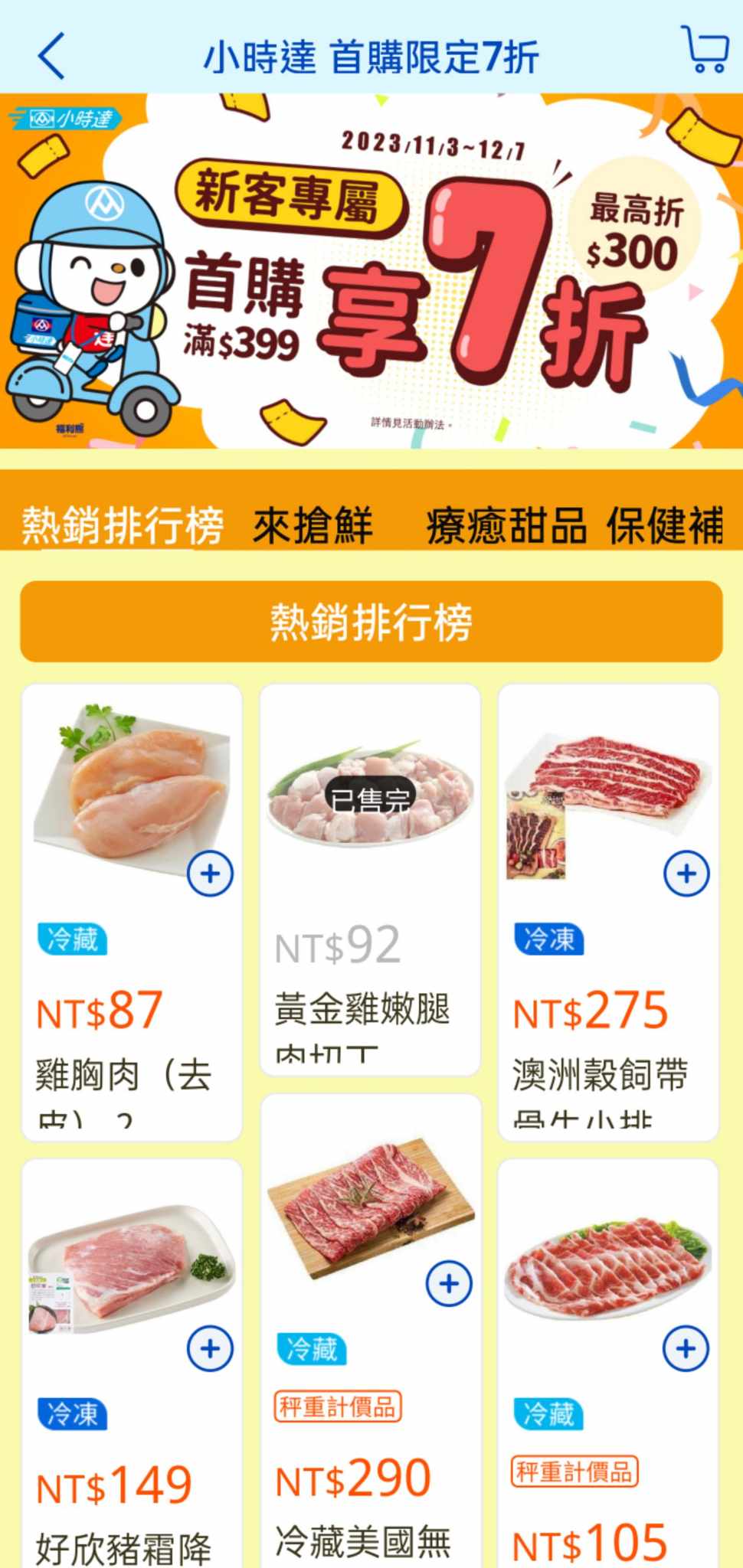Go back using the top arrow
This screenshot has width=743, height=1568.
51,57
